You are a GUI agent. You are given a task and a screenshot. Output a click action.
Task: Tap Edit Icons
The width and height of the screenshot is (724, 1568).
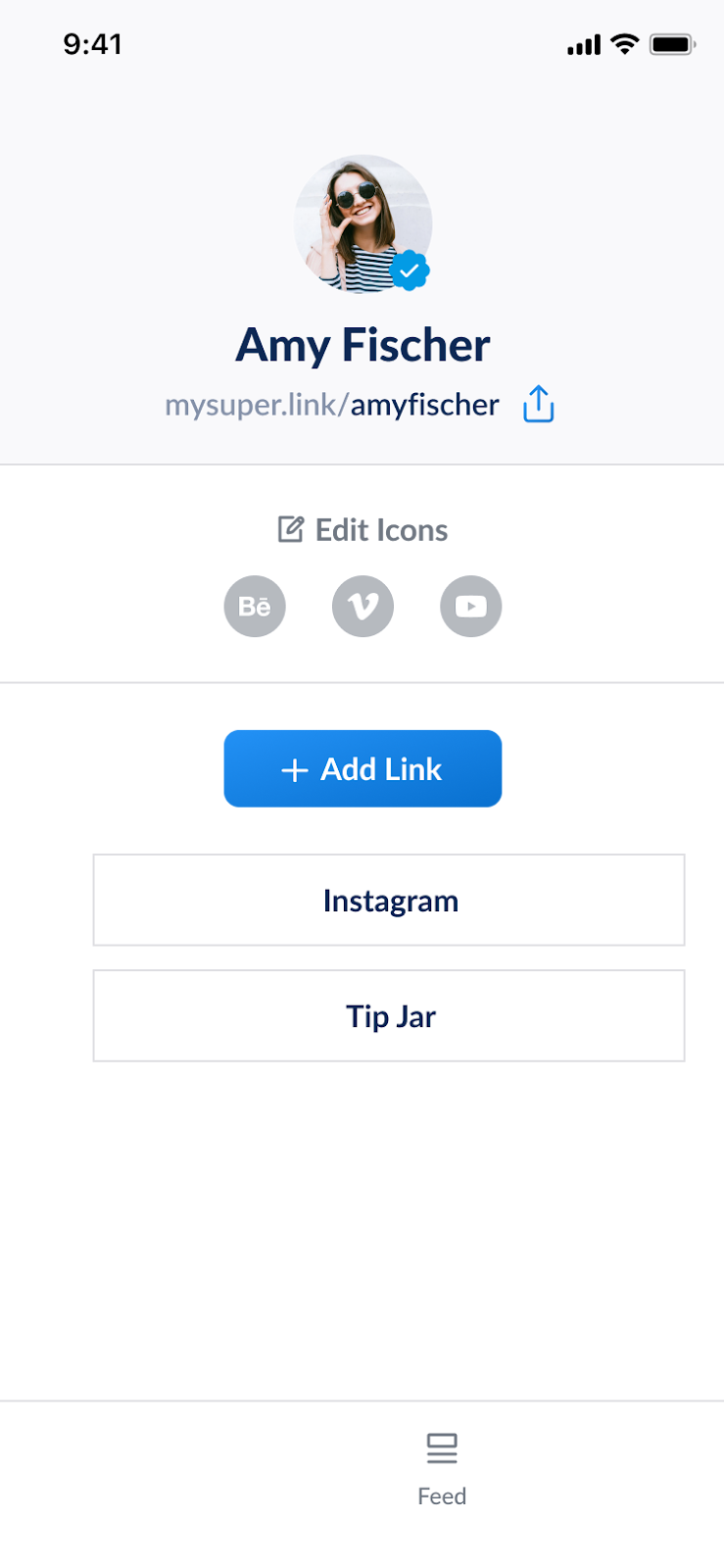point(362,530)
